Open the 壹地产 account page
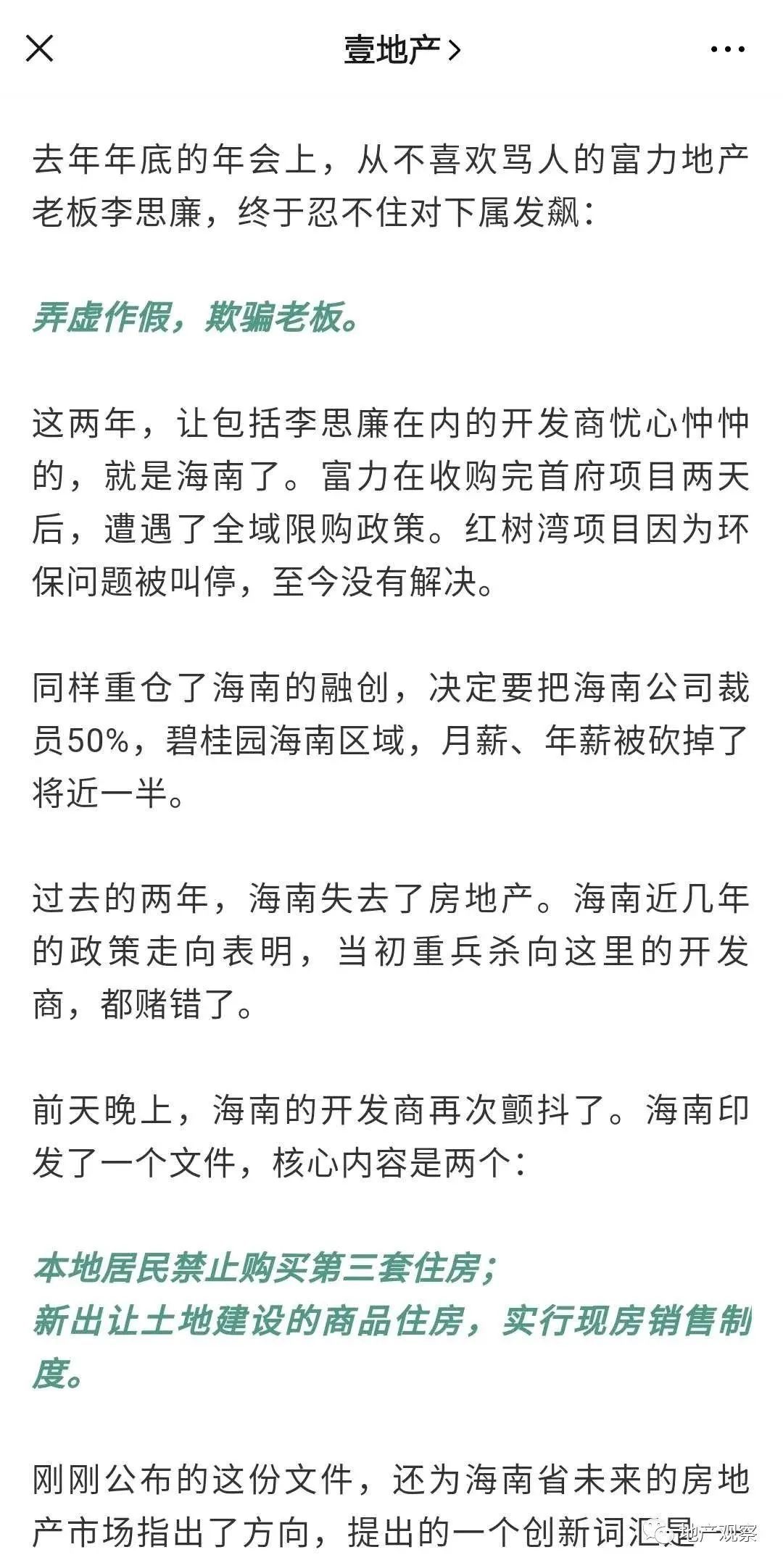 [x=402, y=49]
